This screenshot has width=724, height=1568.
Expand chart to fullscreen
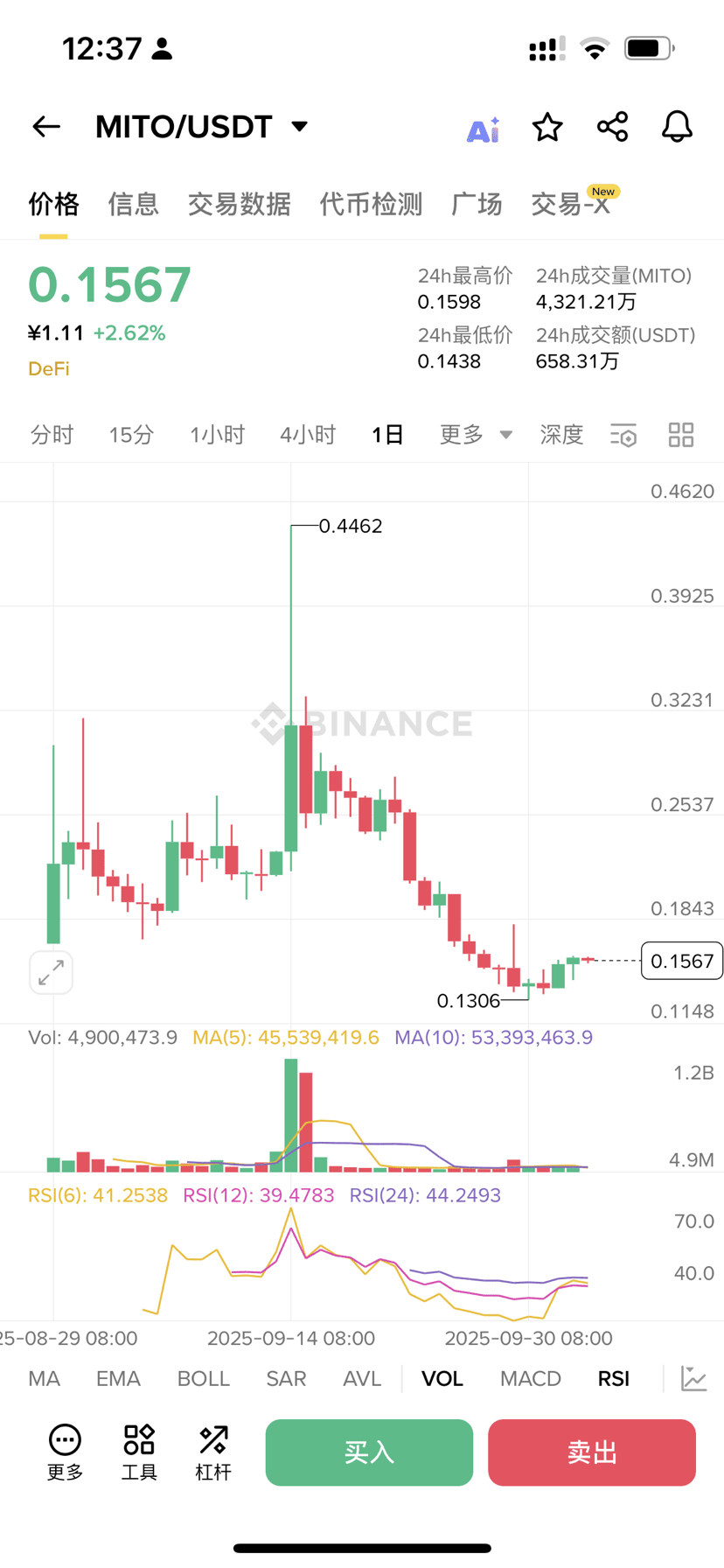pos(51,972)
